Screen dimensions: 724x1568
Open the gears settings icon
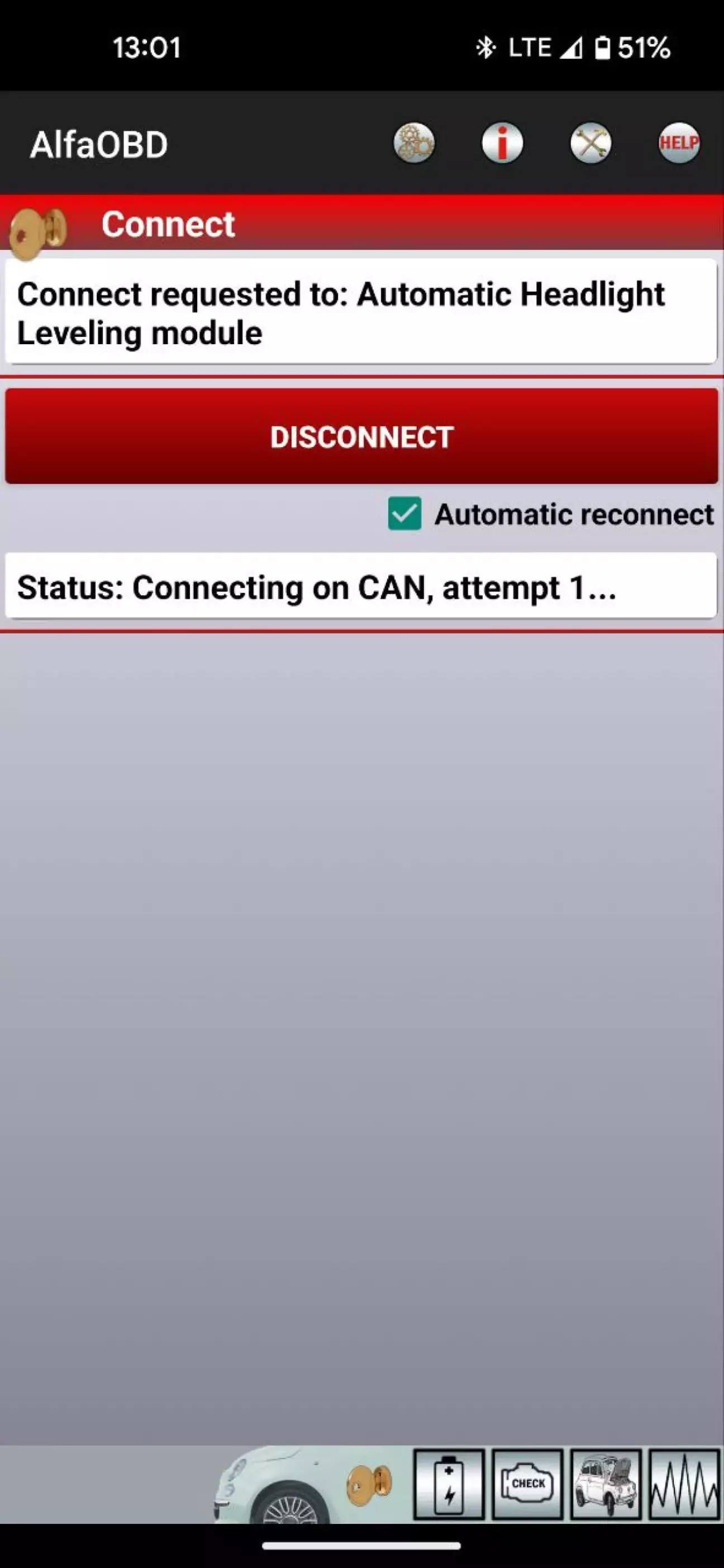coord(414,144)
